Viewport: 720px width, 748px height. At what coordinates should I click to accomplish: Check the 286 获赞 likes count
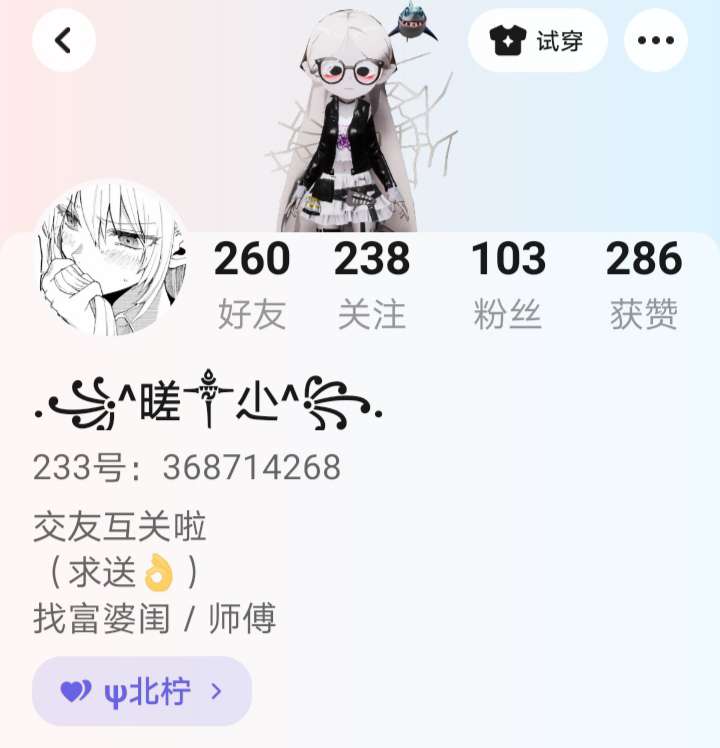click(x=644, y=284)
